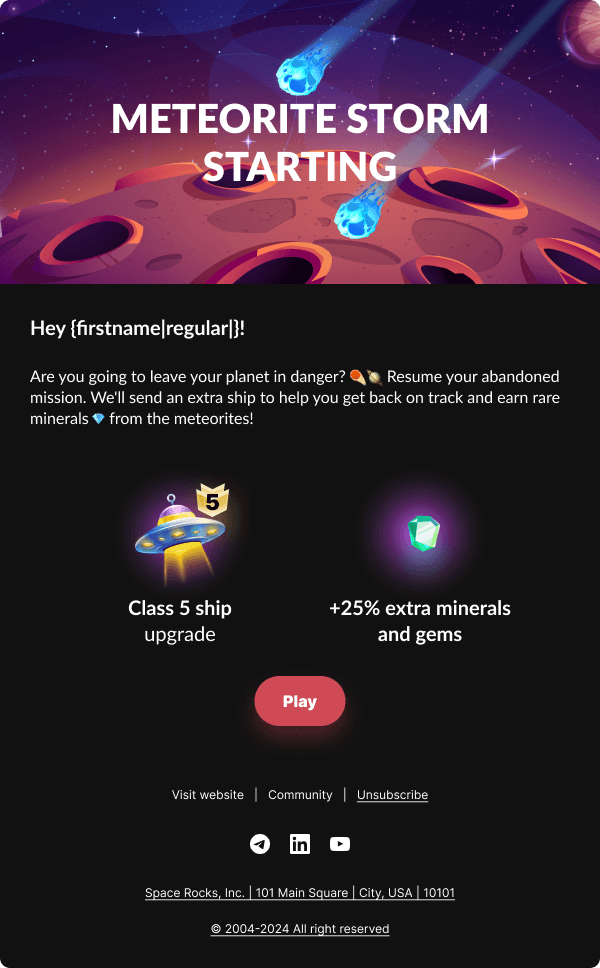
Task: Open the YouTube social icon
Action: [340, 844]
